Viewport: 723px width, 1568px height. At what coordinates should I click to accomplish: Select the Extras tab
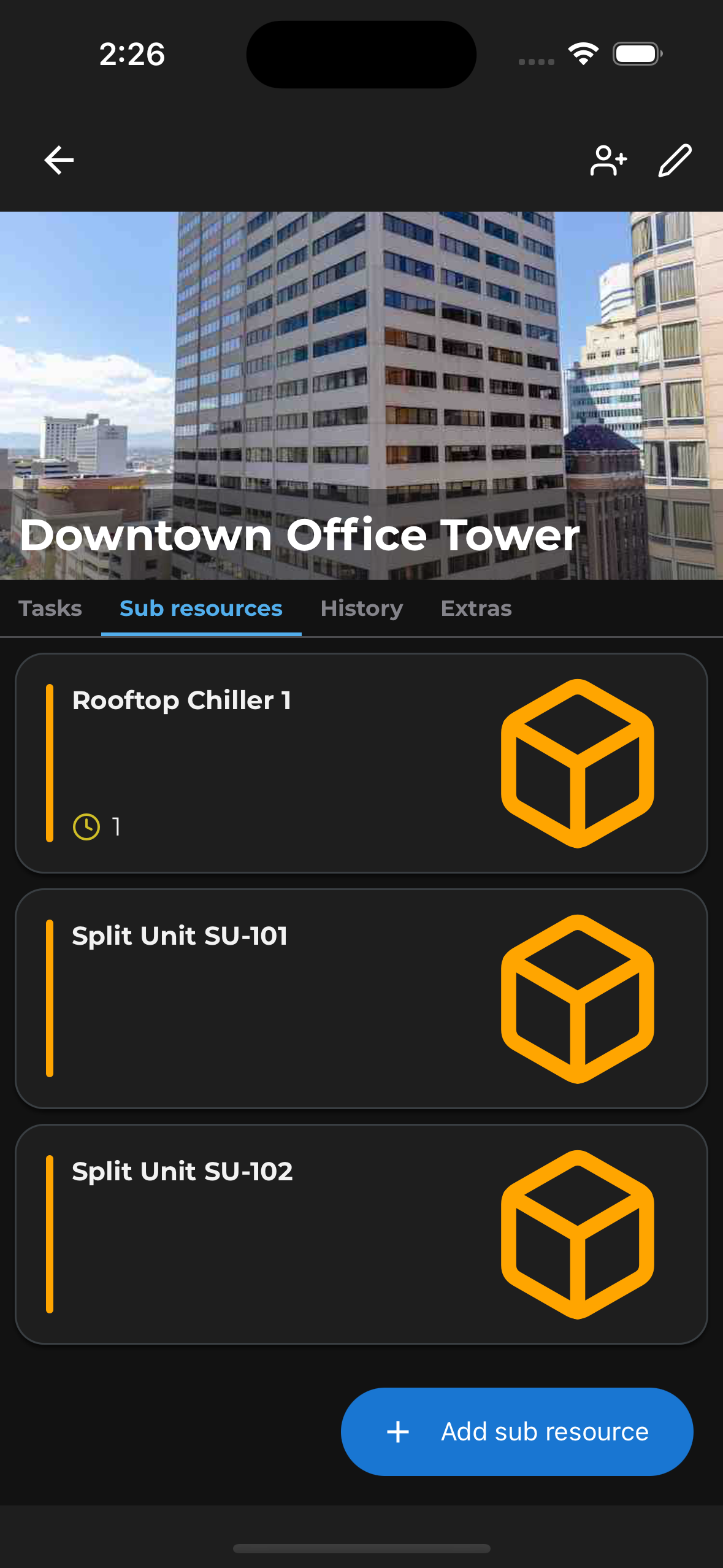pyautogui.click(x=476, y=608)
